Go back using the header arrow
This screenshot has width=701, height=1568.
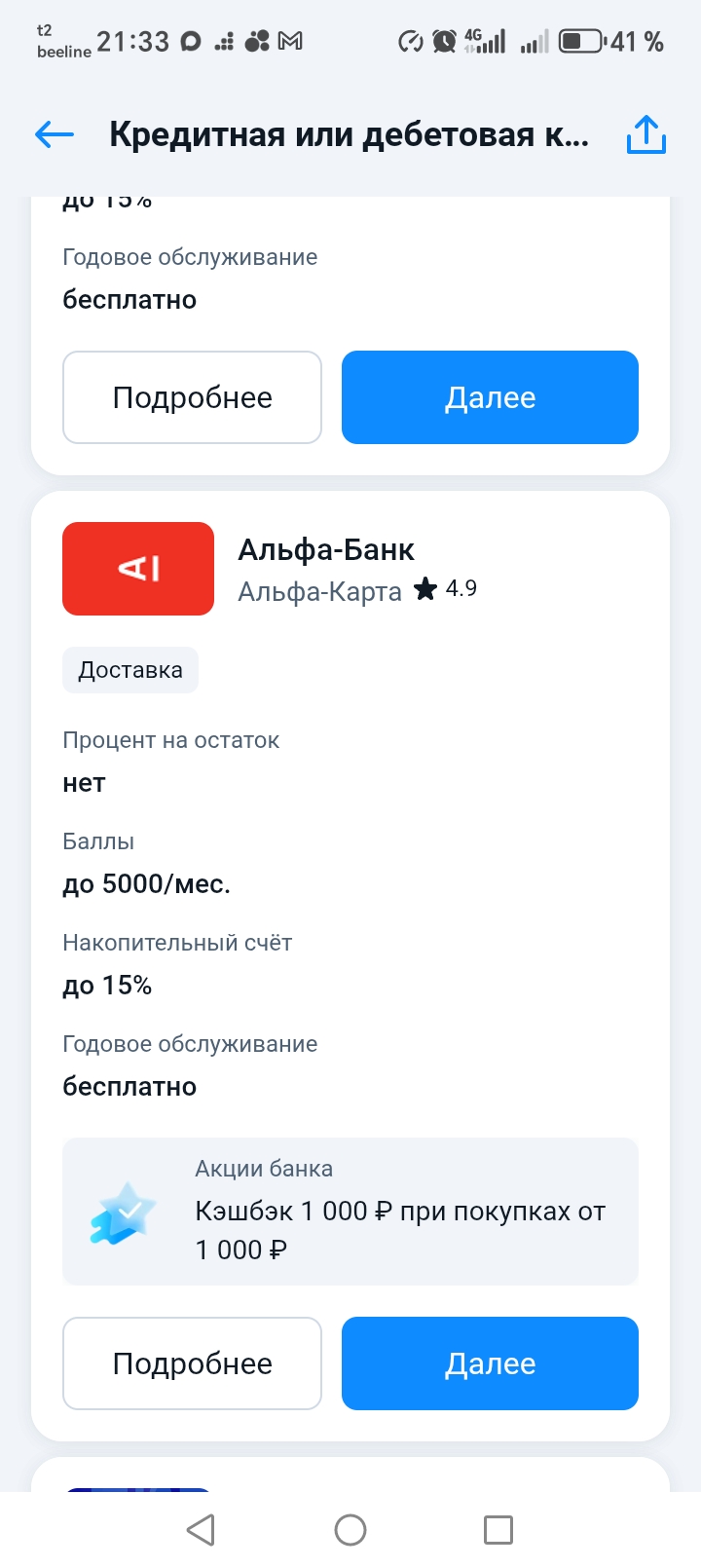55,135
